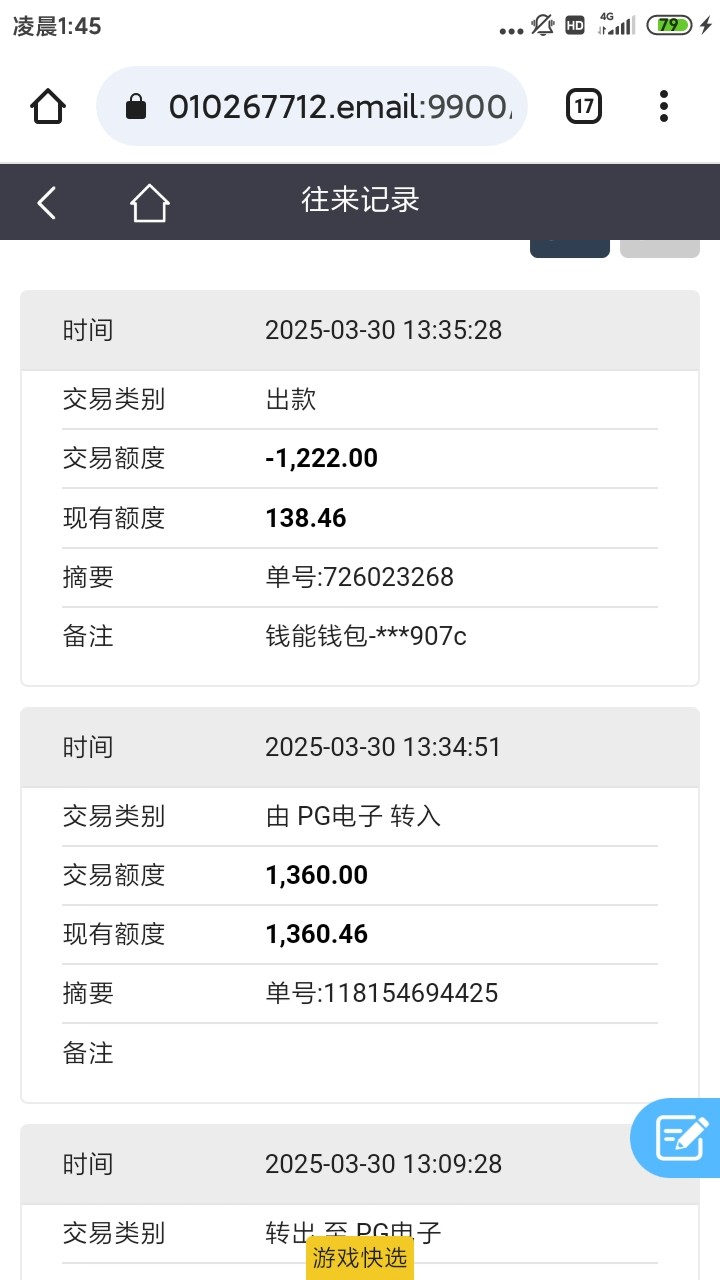
Task: Open the blue floating note button
Action: [x=680, y=1138]
